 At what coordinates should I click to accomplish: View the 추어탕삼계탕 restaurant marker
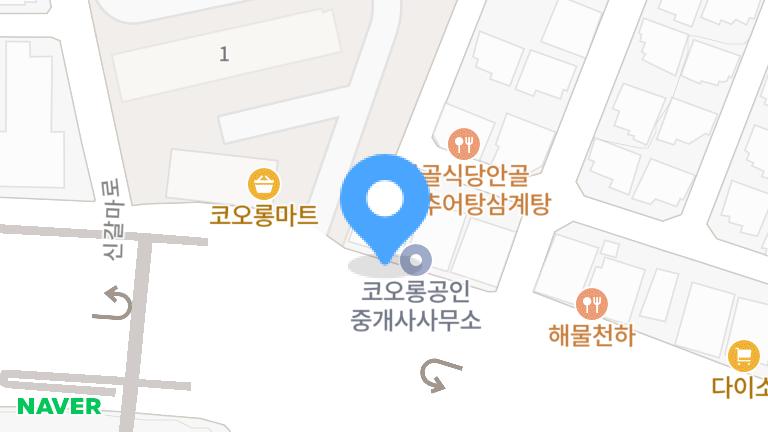click(x=463, y=145)
